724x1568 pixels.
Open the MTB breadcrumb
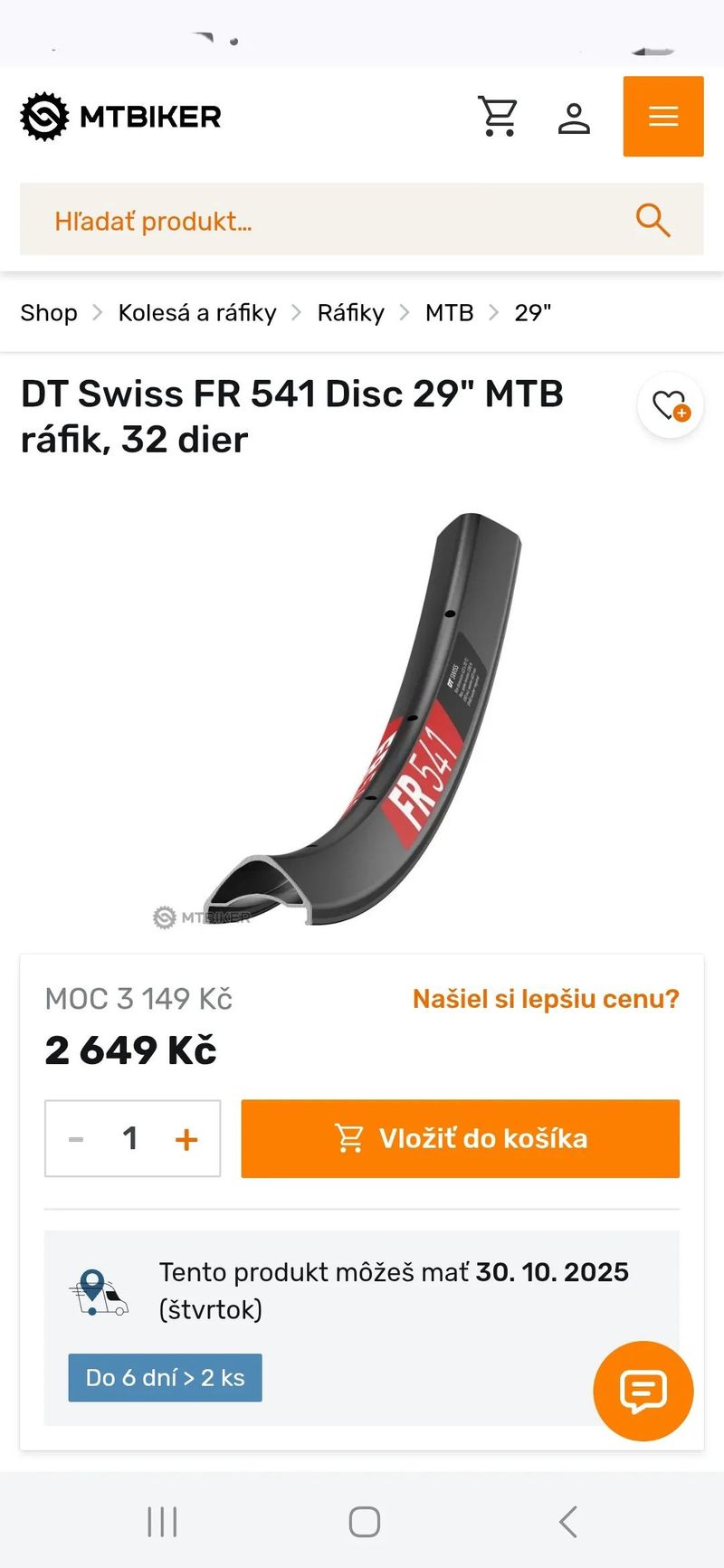click(x=450, y=313)
